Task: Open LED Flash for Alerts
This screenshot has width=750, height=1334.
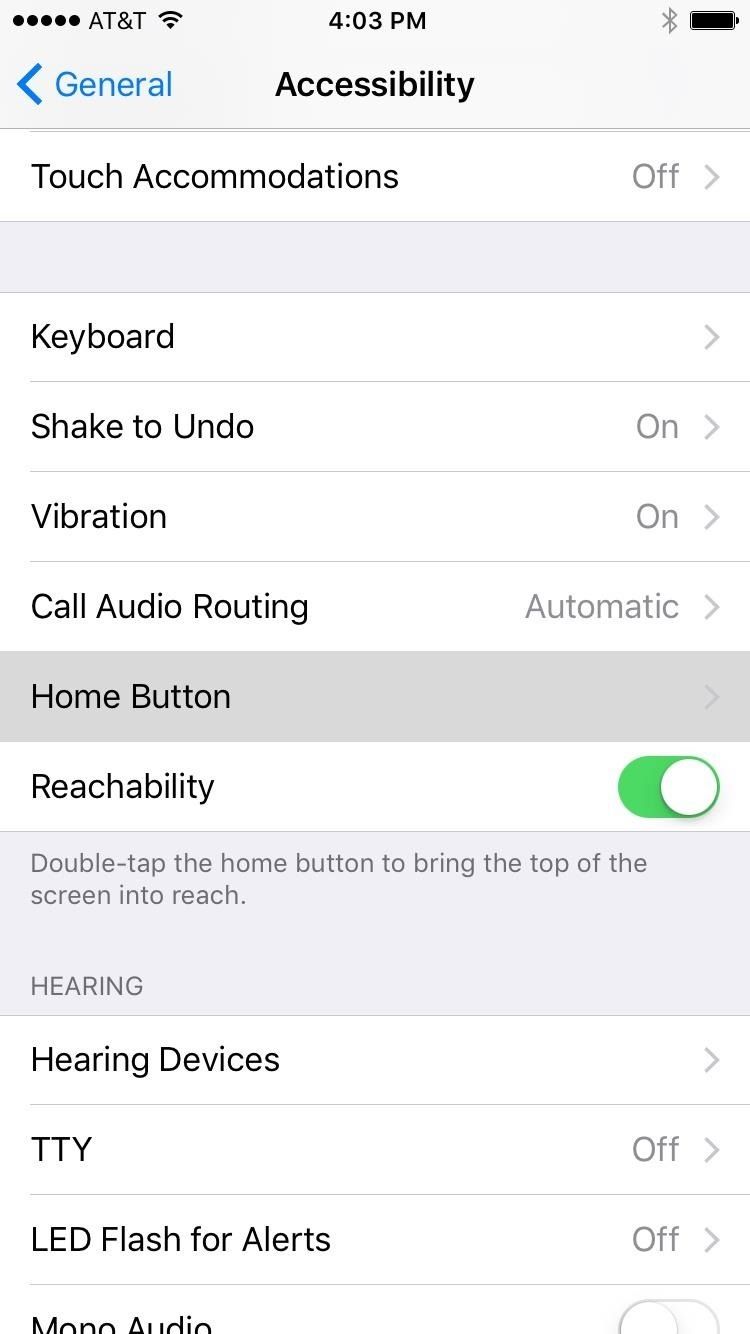Action: point(375,1239)
